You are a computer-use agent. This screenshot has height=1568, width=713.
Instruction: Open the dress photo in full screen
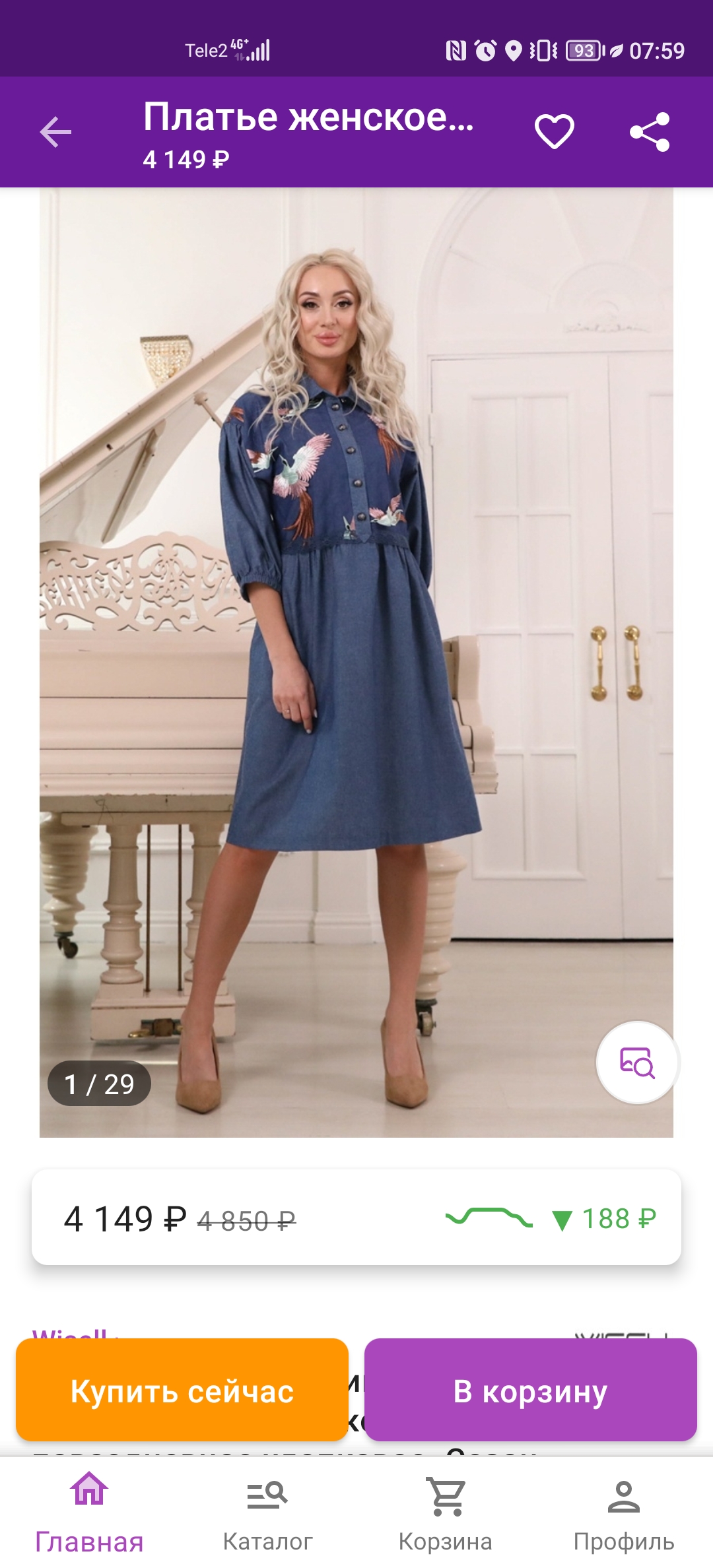(x=356, y=660)
